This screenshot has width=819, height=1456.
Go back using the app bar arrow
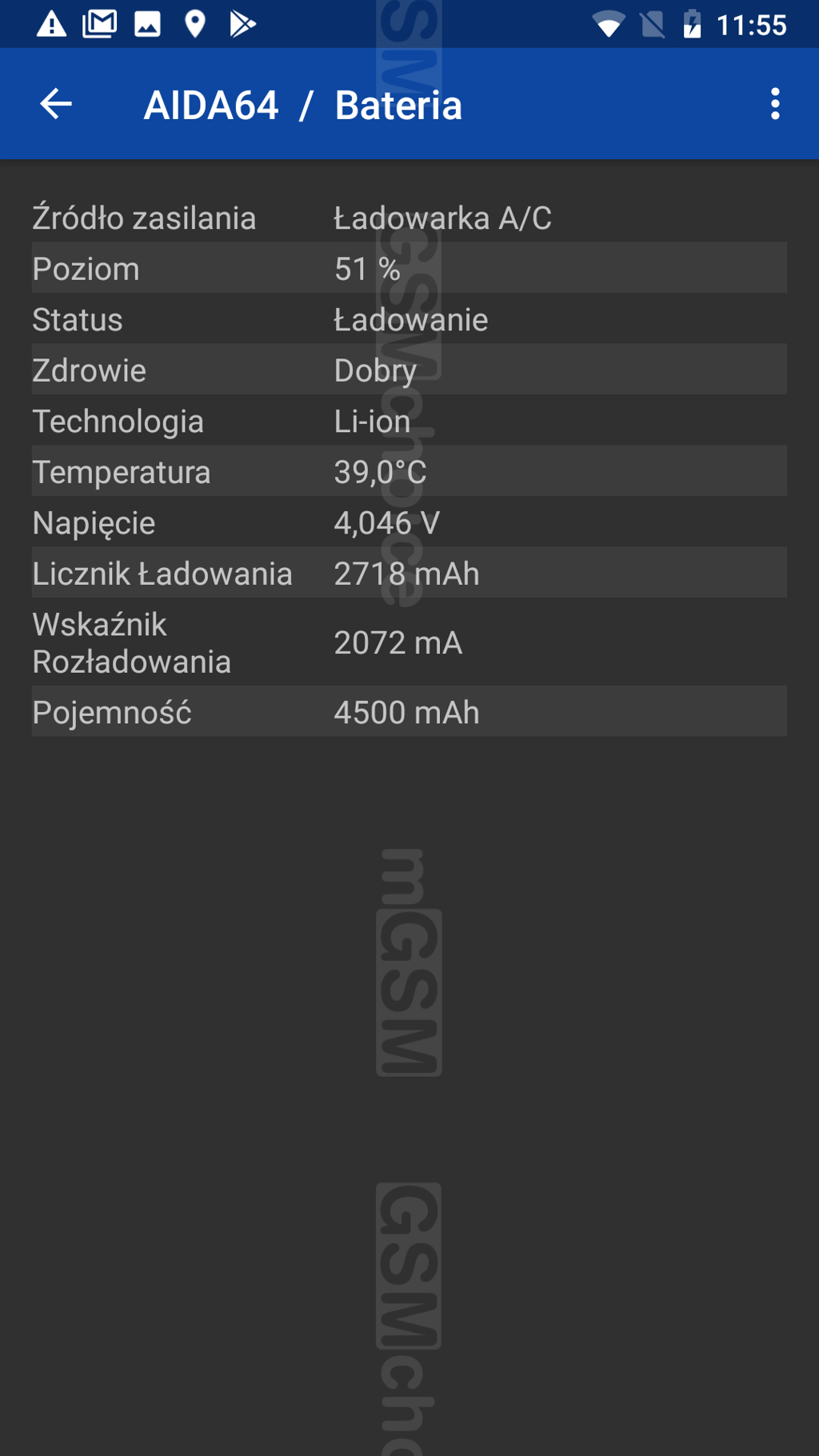[x=56, y=104]
